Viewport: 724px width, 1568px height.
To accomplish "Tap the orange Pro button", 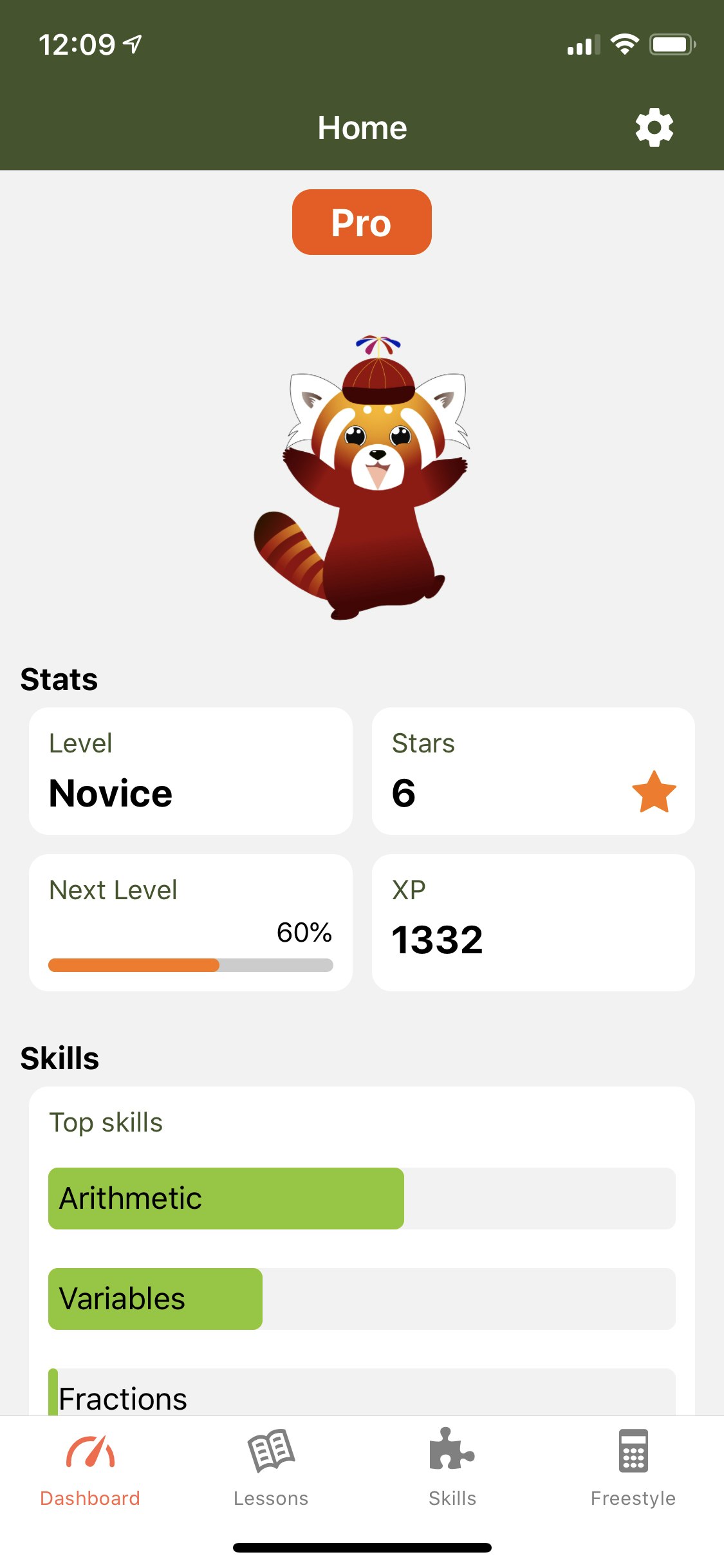I will coord(362,222).
